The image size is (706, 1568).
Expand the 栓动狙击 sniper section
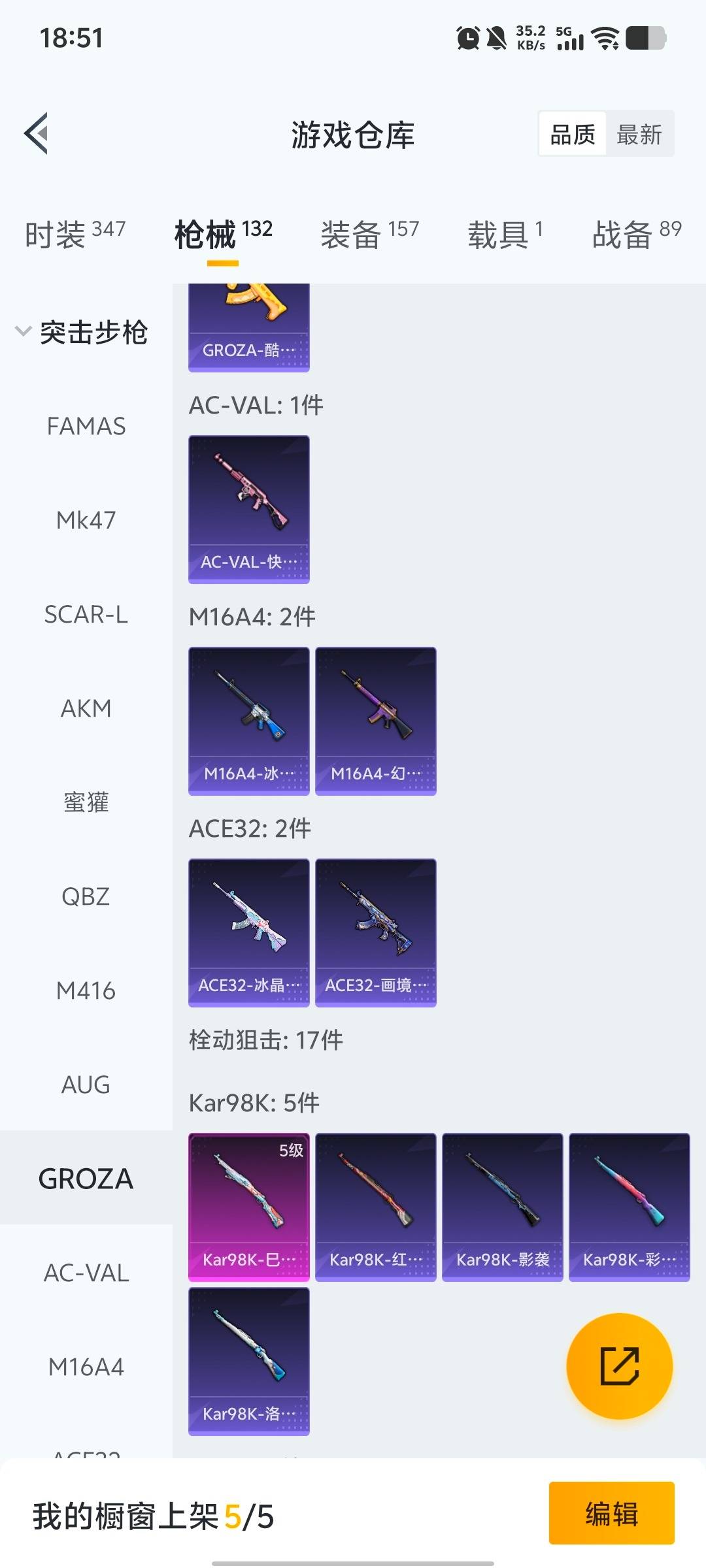coord(265,1037)
